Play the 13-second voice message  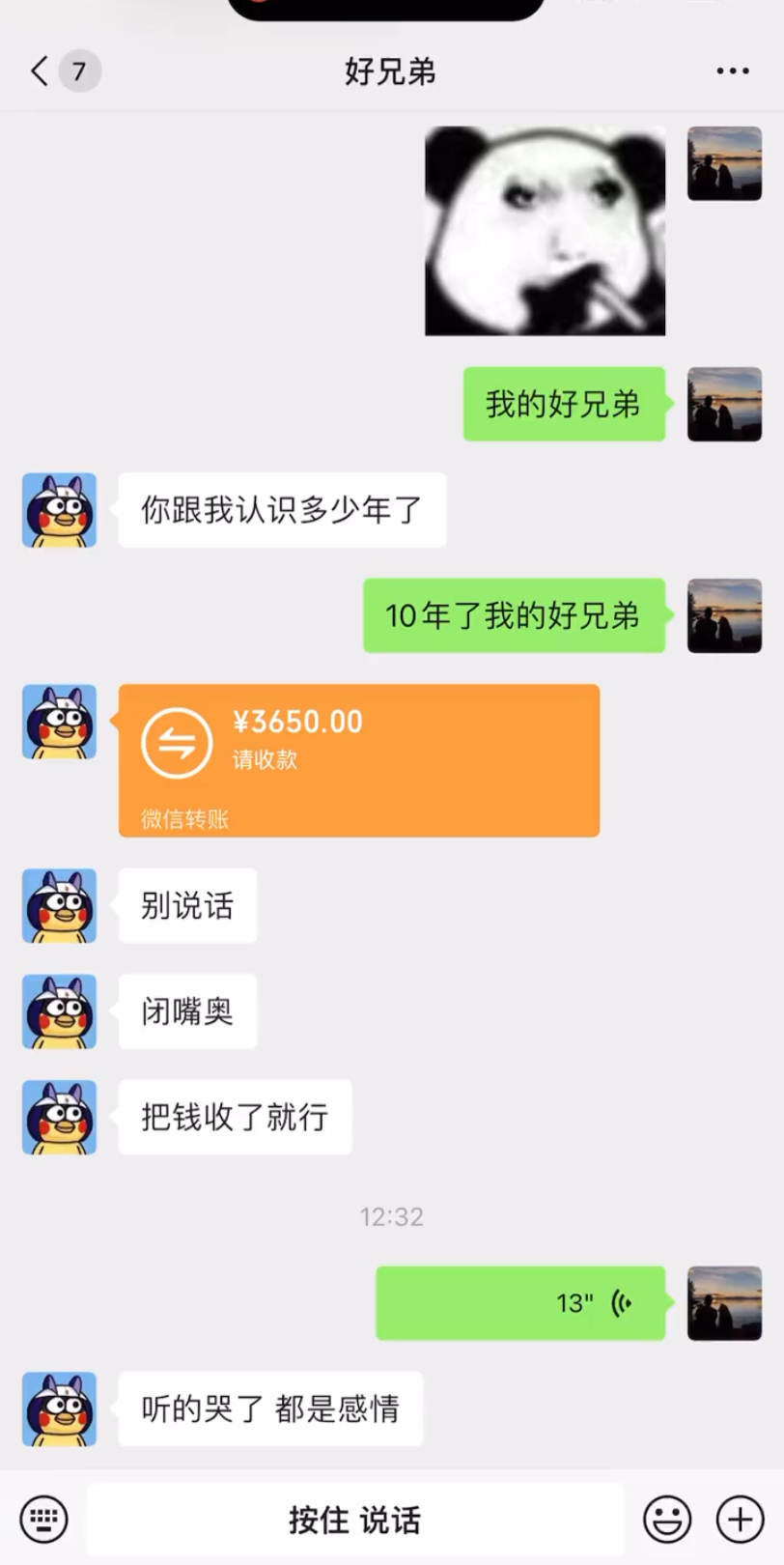[x=519, y=1302]
